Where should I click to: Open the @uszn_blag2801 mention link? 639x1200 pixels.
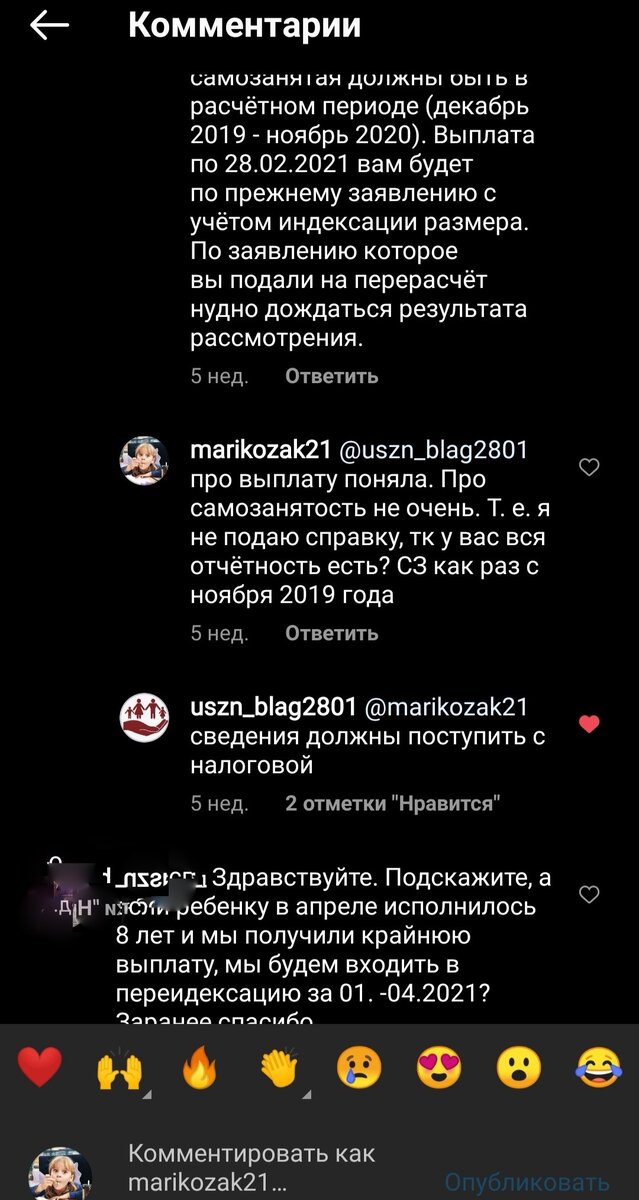[434, 451]
